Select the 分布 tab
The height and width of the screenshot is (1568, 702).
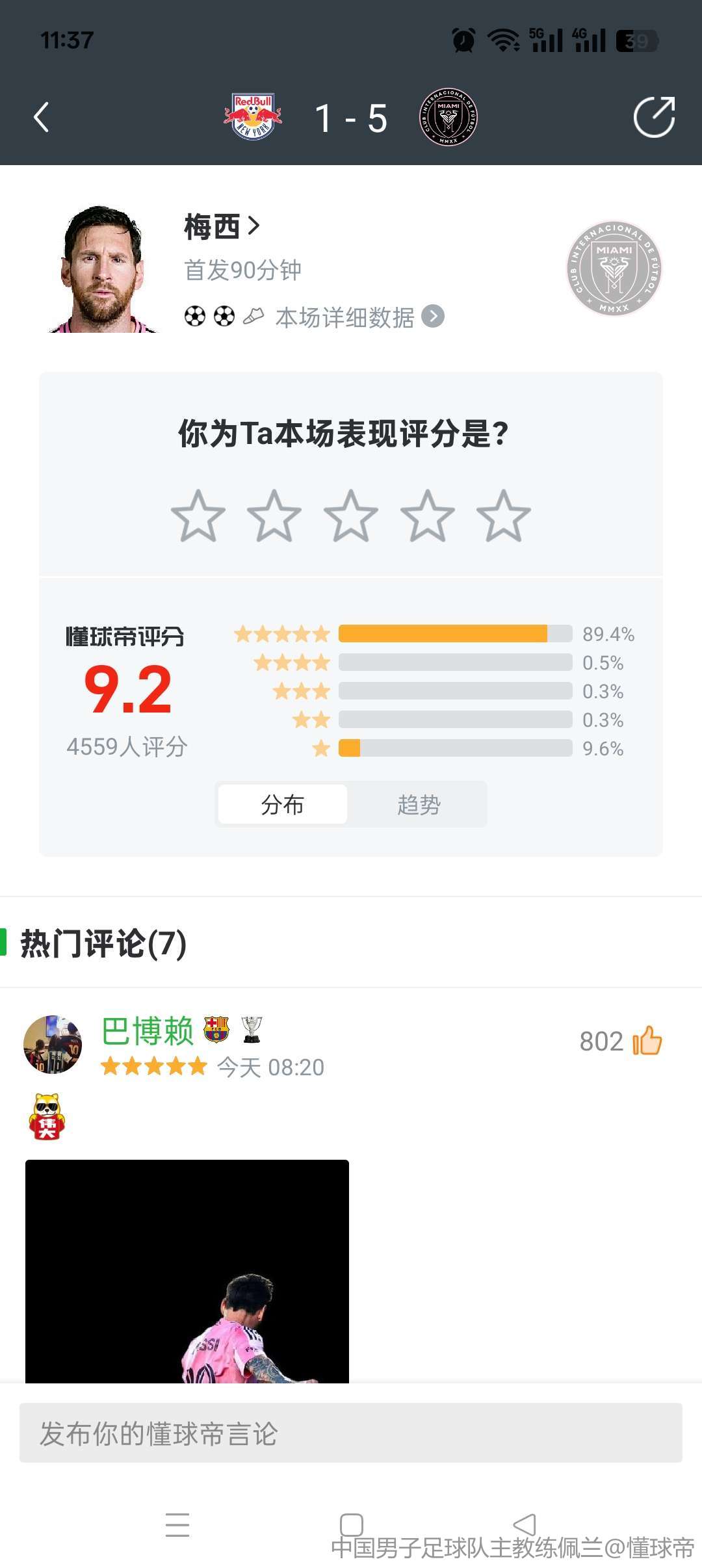tap(282, 805)
